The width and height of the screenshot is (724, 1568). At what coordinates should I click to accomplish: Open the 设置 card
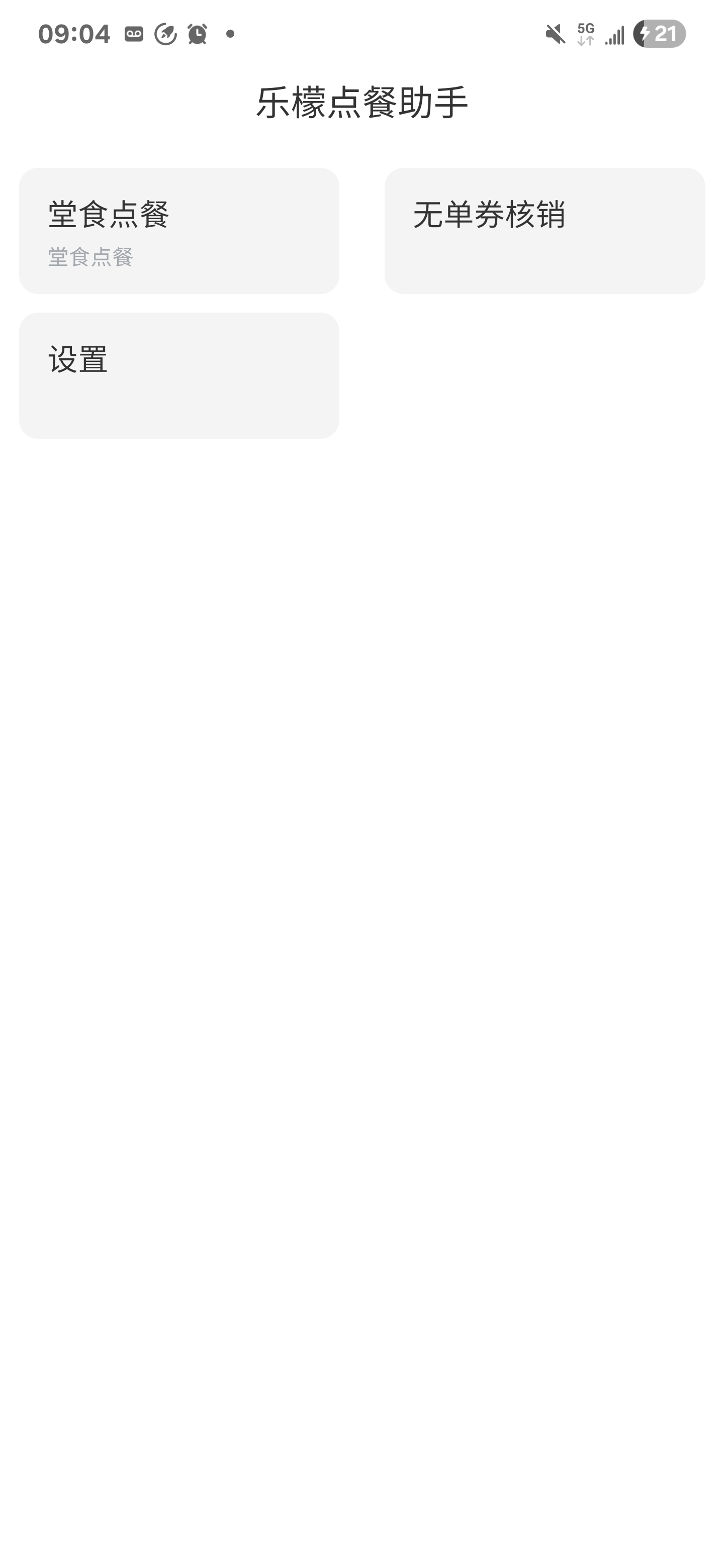[179, 375]
